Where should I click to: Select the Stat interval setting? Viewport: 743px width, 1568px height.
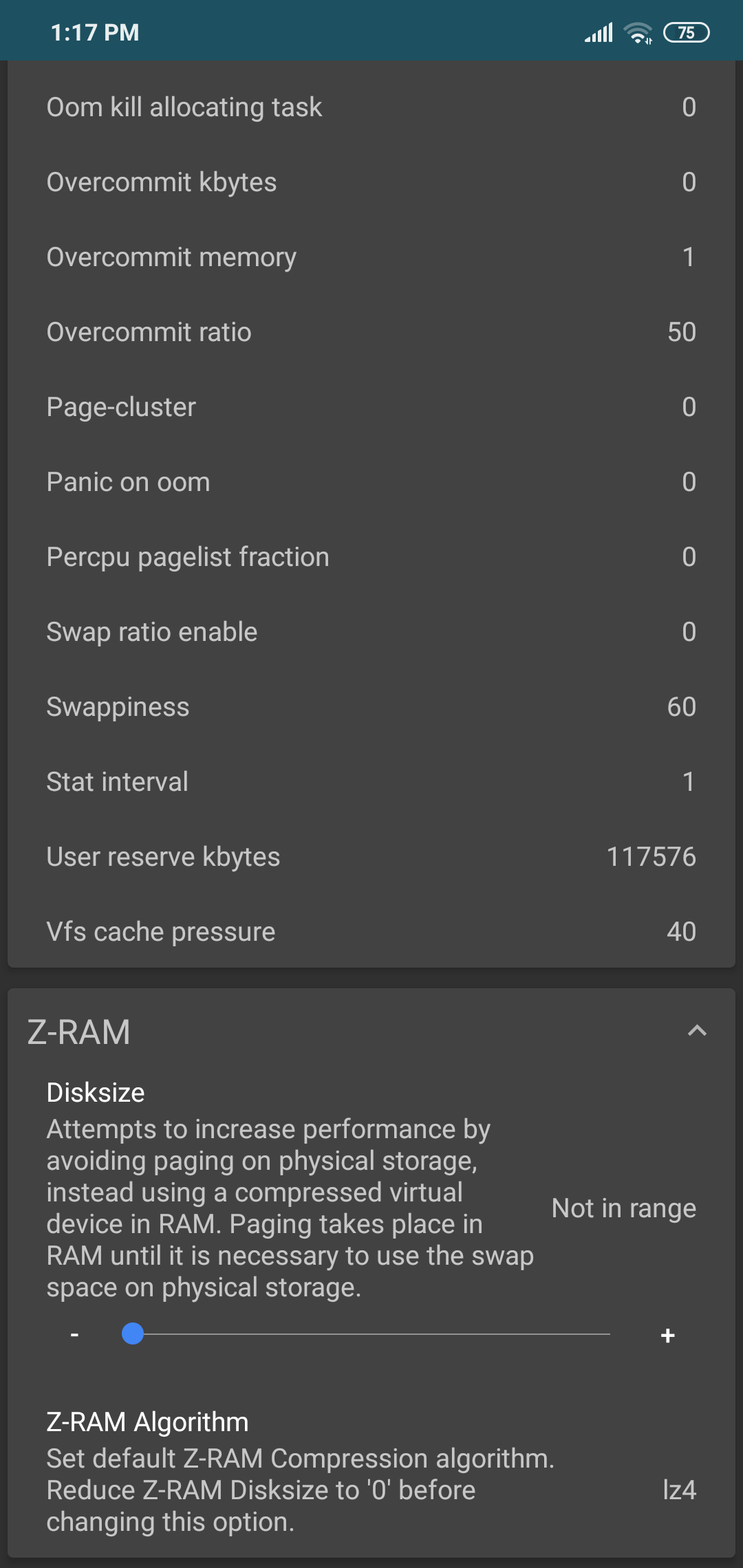tap(371, 781)
